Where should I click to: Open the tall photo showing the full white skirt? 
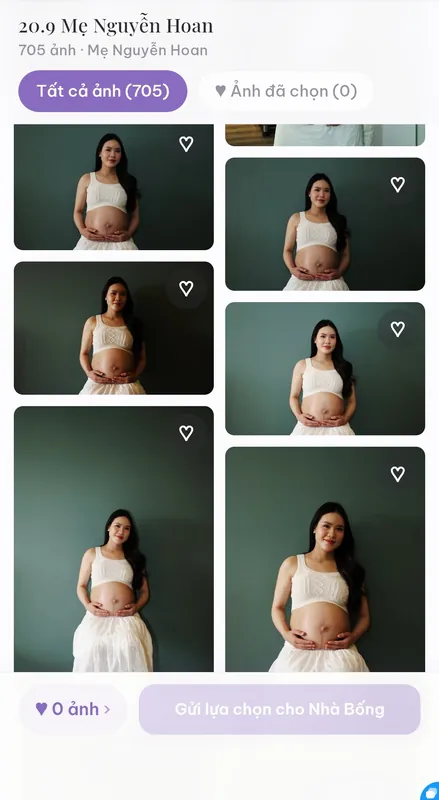pyautogui.click(x=113, y=539)
